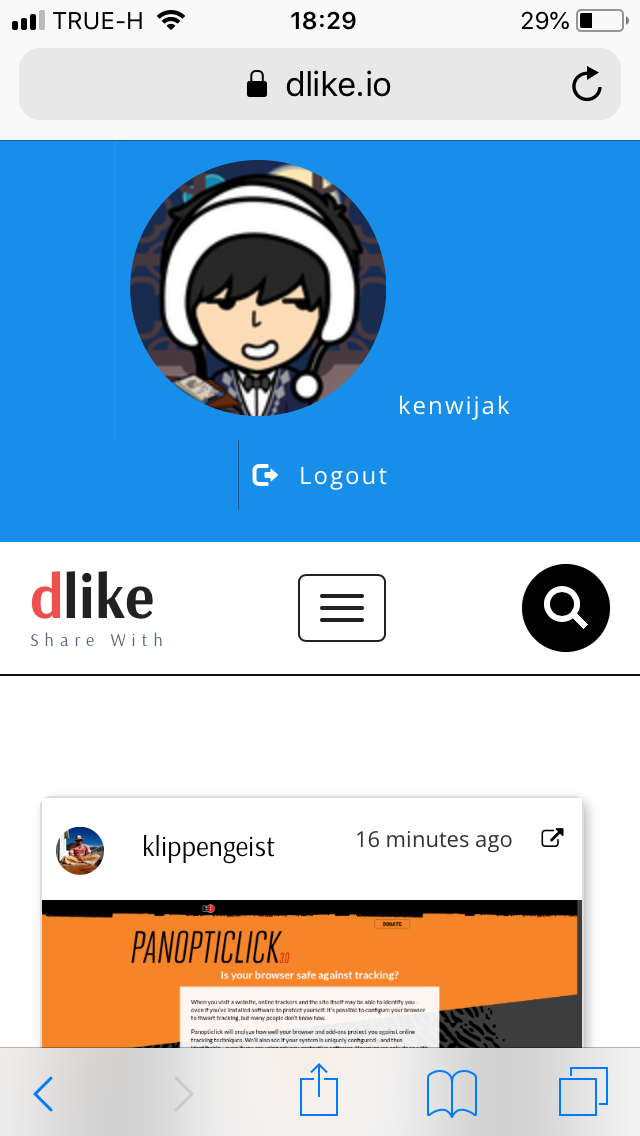The width and height of the screenshot is (640, 1136).
Task: Go back to the previous page
Action: (x=43, y=1094)
